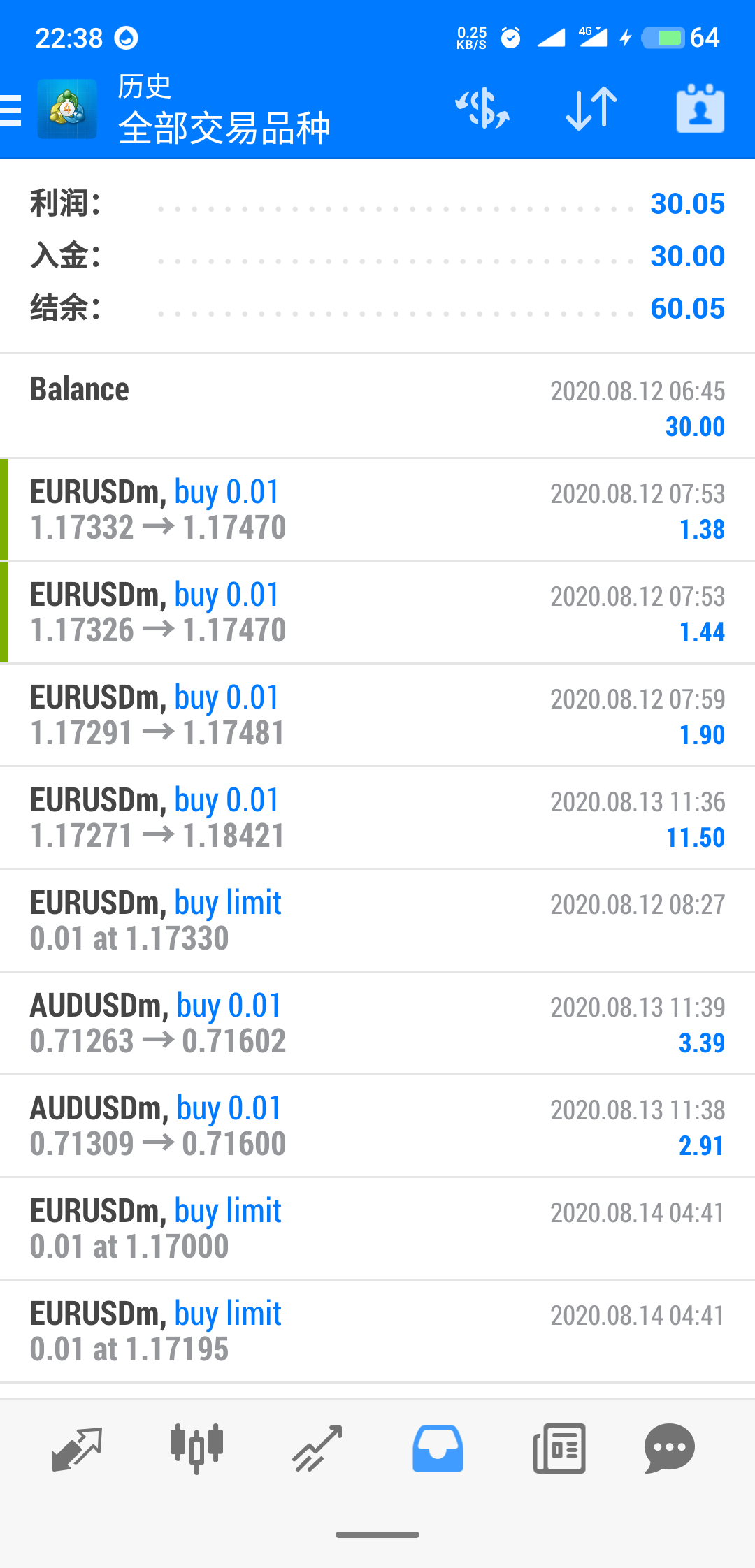Expand buy limit order at 1.17330
This screenshot has width=755, height=1568.
(x=377, y=921)
